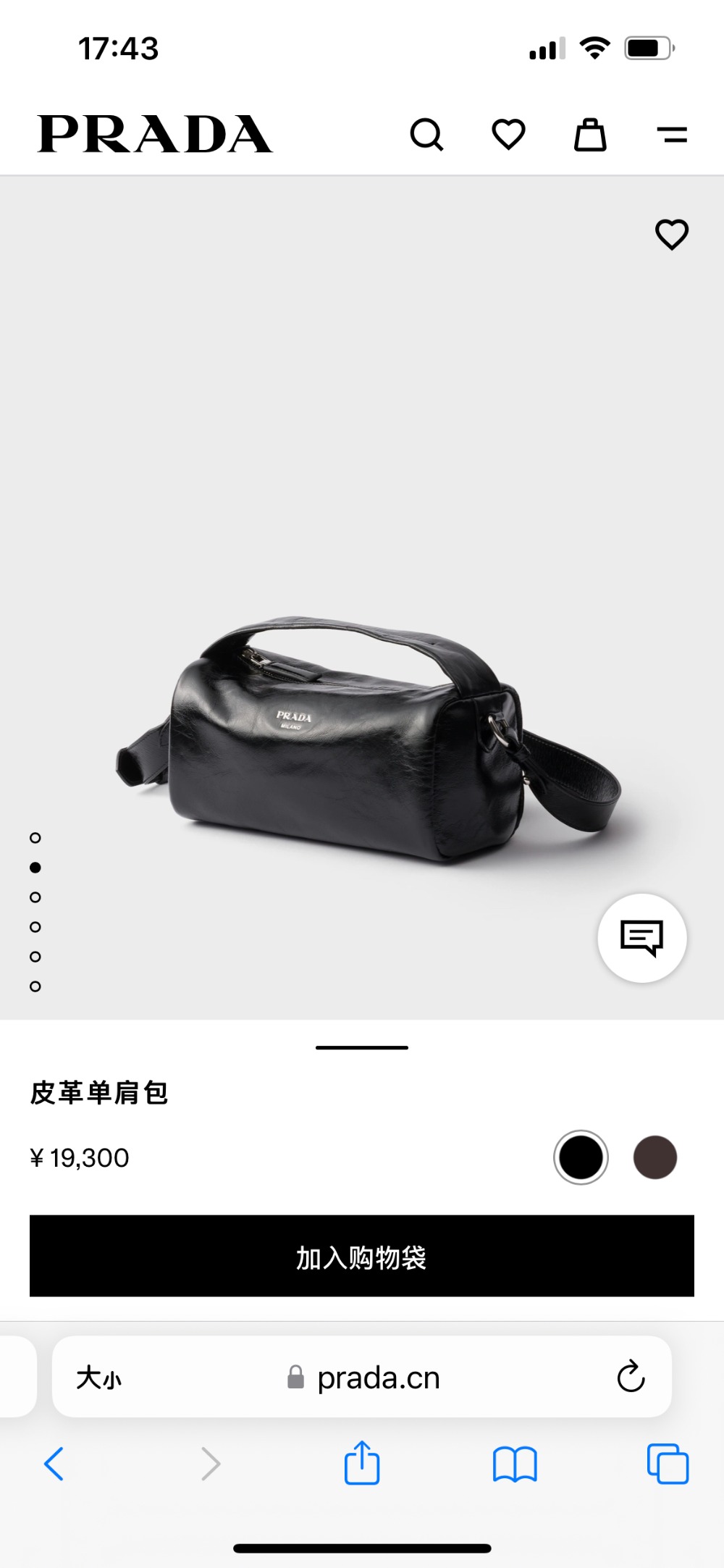The height and width of the screenshot is (1568, 724).
Task: Show open Safari tabs
Action: click(x=668, y=1464)
